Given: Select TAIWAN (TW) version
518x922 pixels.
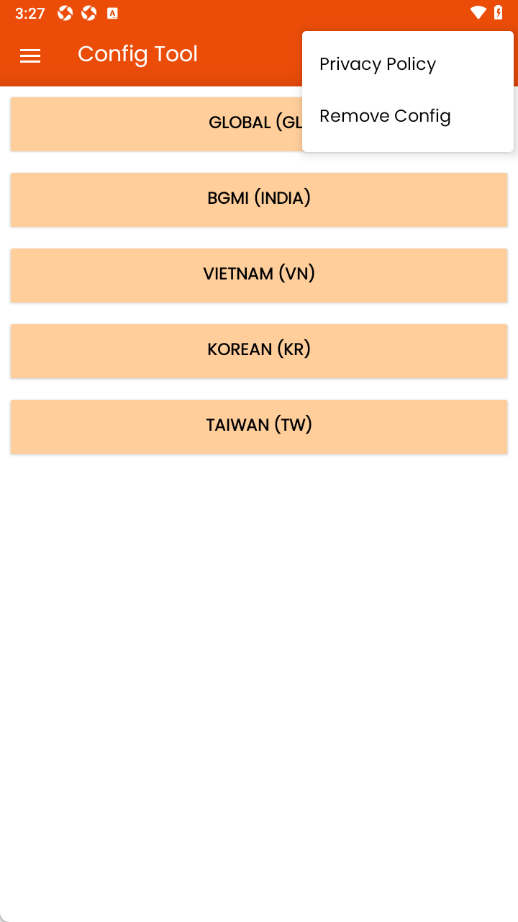Looking at the screenshot, I should tap(259, 427).
